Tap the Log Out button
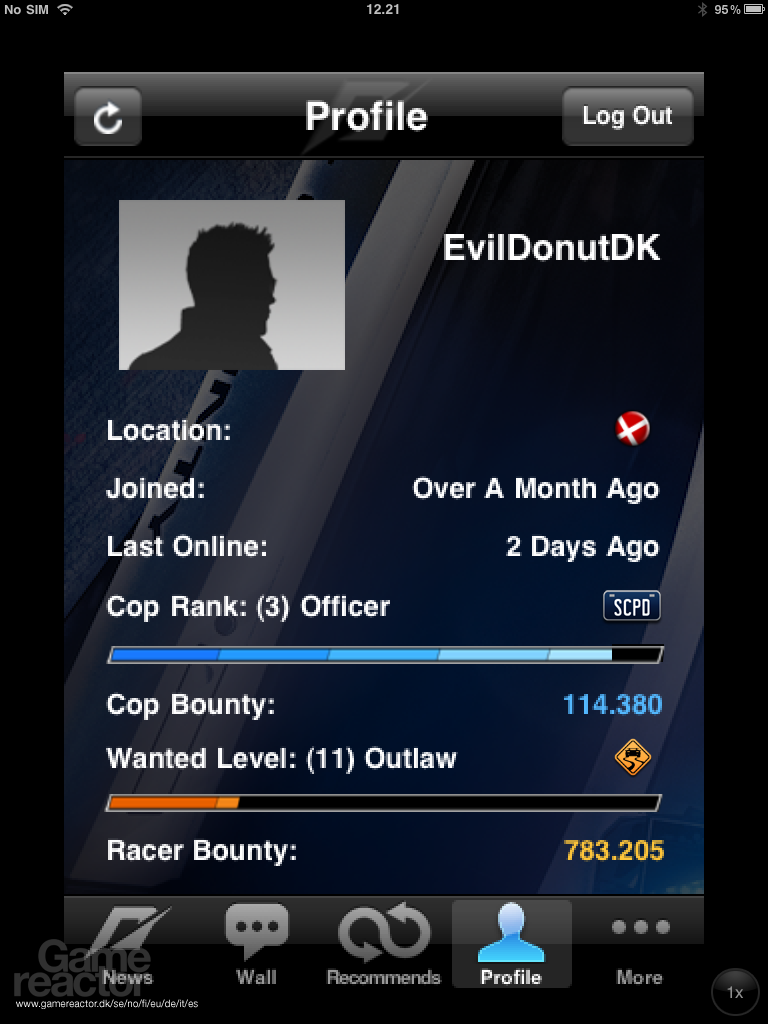The height and width of the screenshot is (1024, 768). [x=627, y=116]
